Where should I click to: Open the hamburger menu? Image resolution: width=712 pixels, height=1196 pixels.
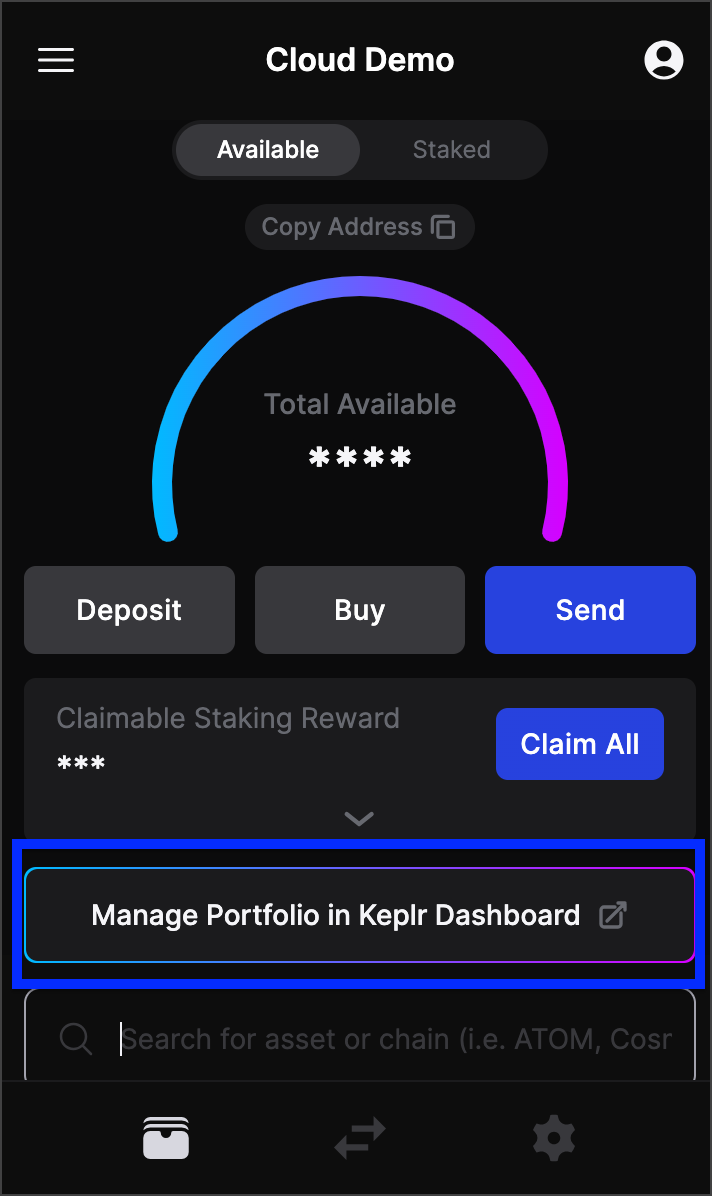[56, 60]
